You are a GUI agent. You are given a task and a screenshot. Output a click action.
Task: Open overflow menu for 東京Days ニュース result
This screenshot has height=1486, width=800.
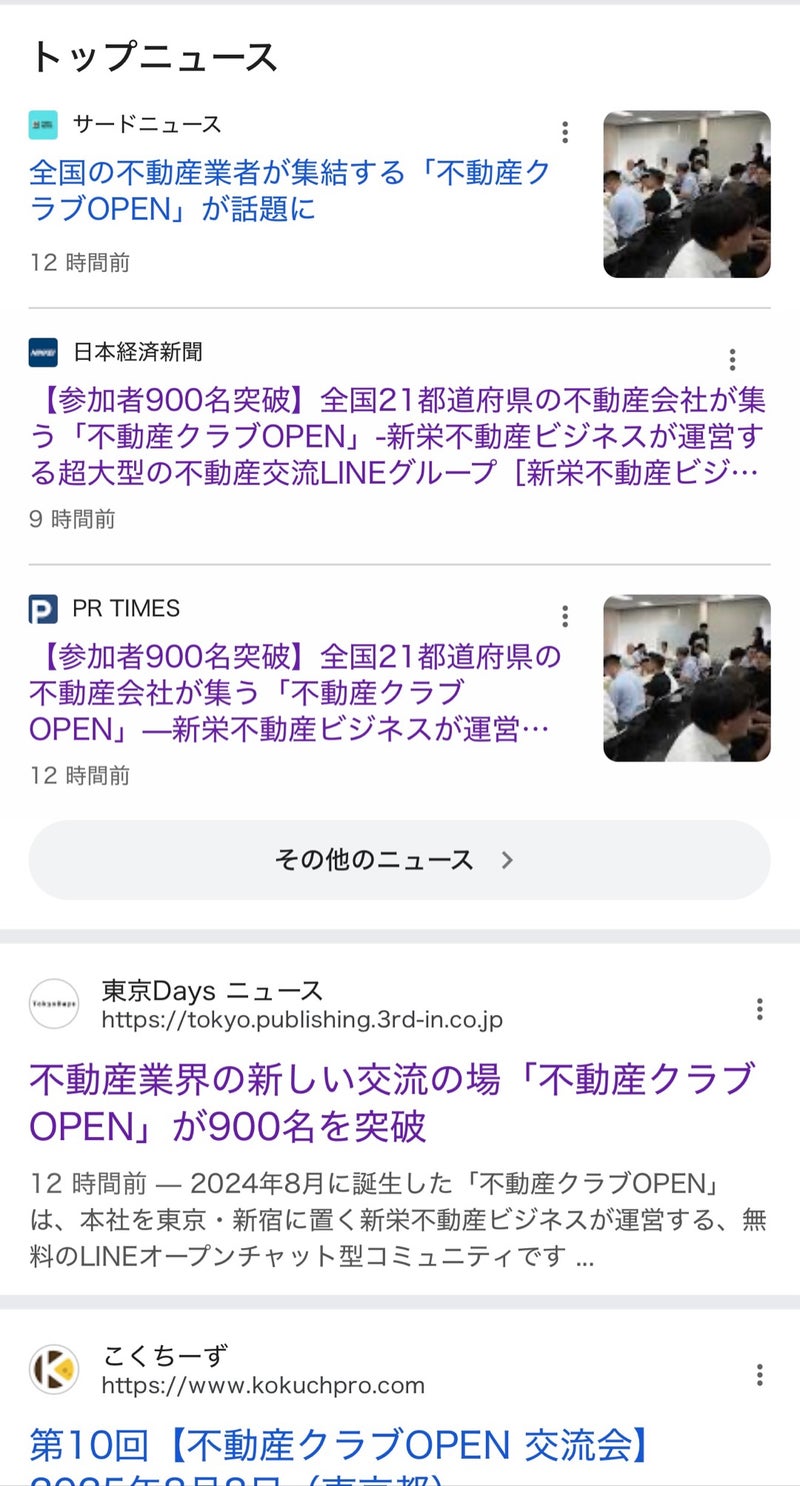tap(760, 1009)
